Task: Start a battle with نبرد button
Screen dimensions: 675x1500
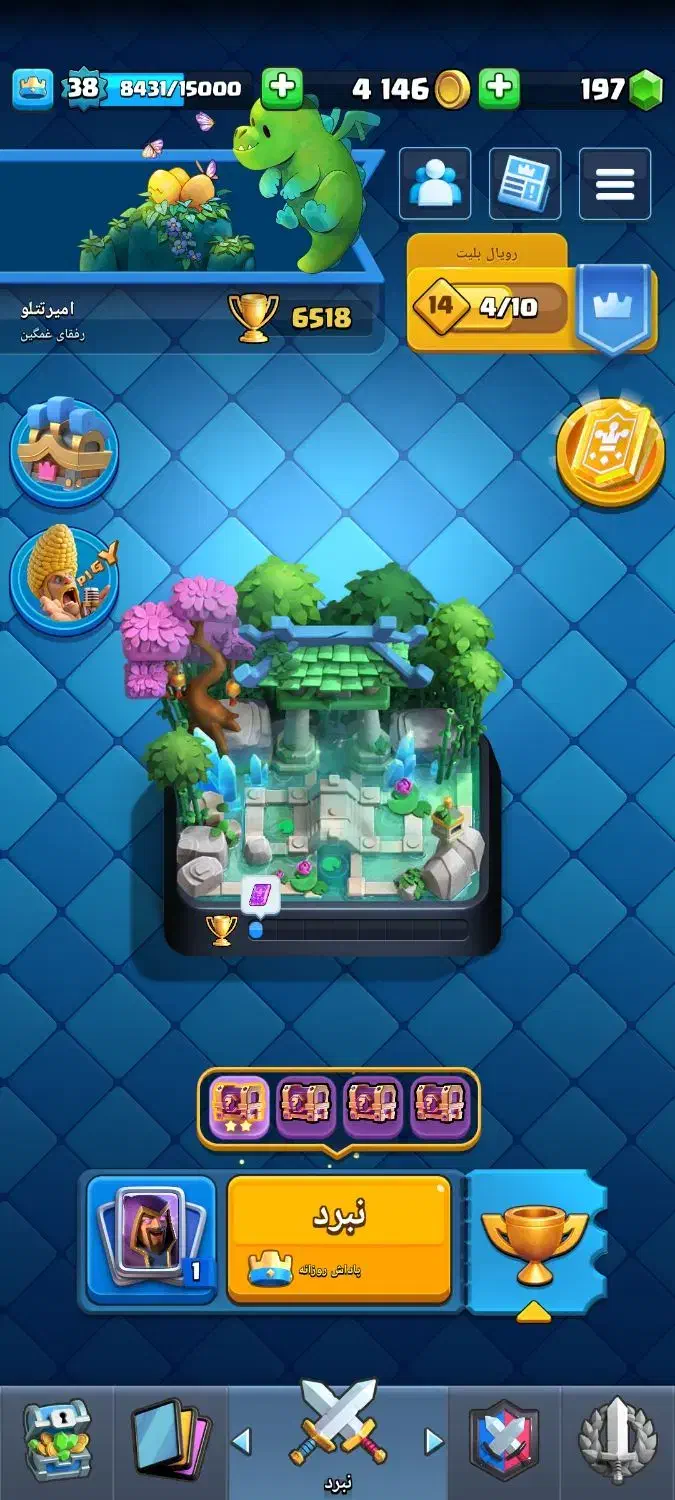Action: [339, 1238]
